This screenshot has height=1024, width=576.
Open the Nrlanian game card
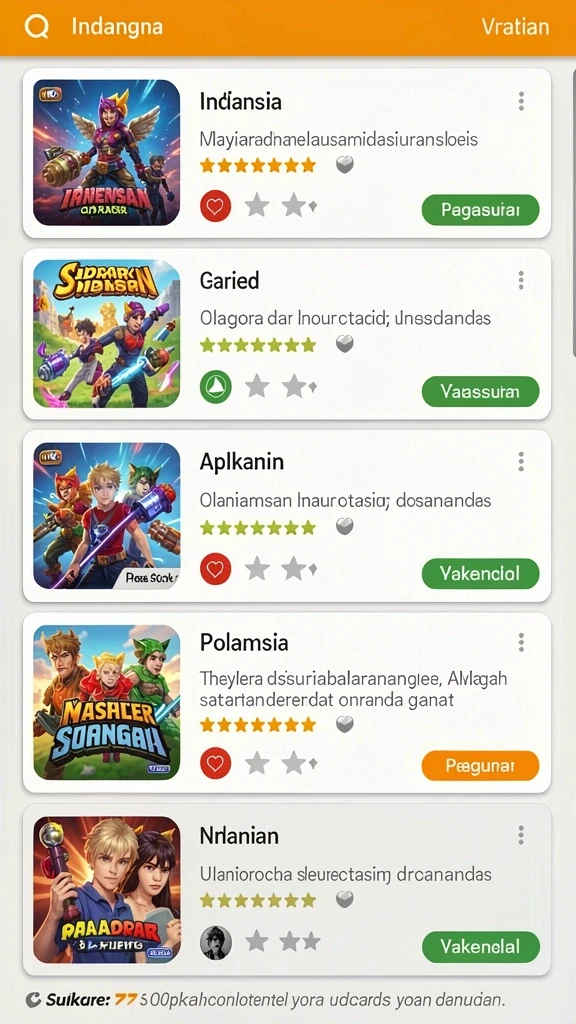(x=287, y=890)
